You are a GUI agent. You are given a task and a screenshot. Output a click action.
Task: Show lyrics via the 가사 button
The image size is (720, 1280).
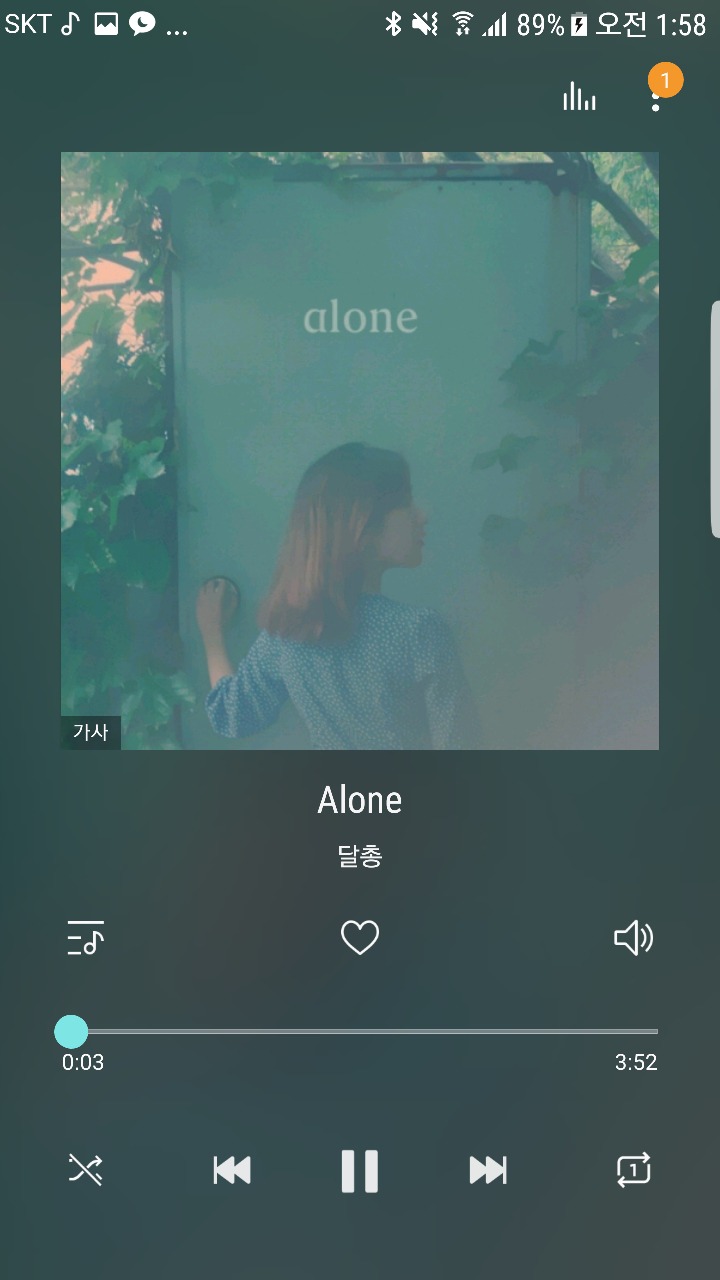click(x=90, y=732)
